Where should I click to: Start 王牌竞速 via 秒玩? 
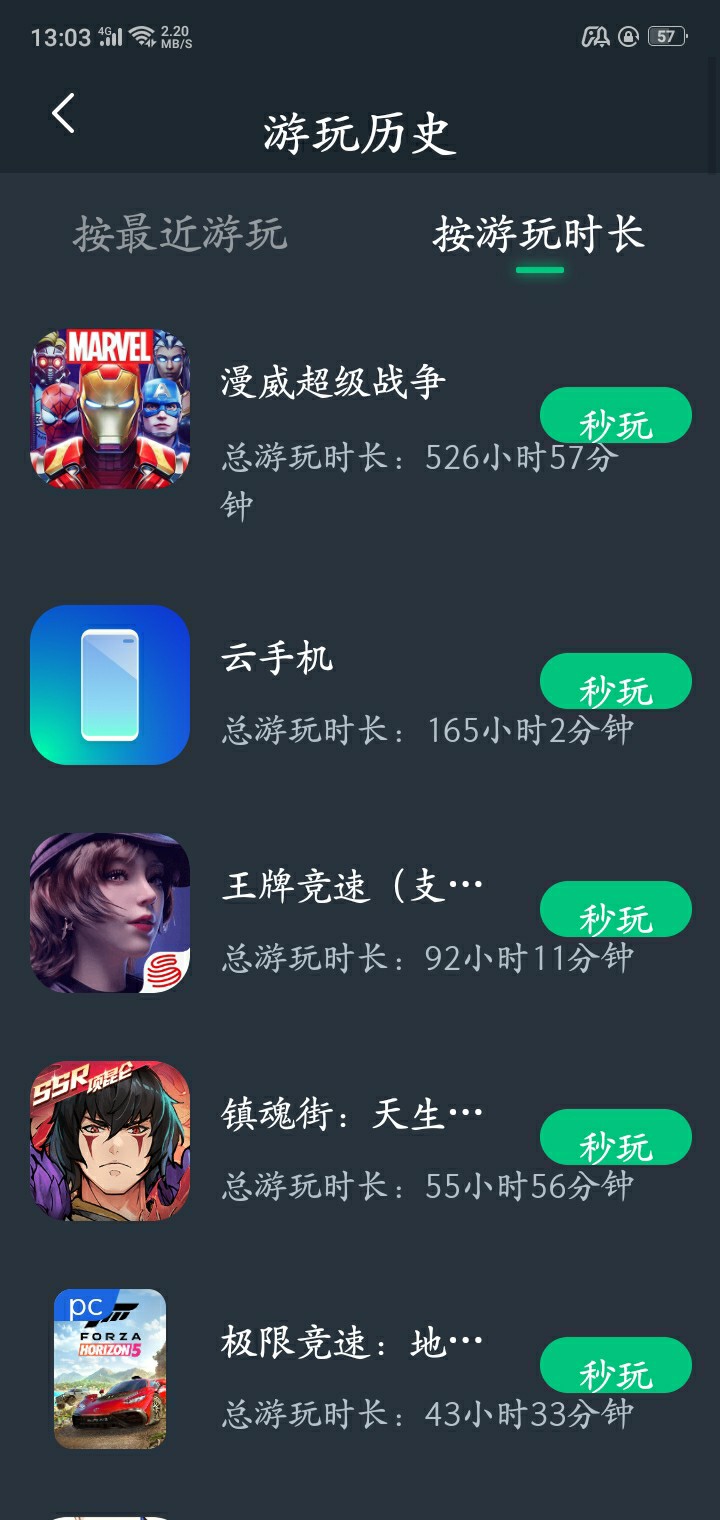click(616, 910)
